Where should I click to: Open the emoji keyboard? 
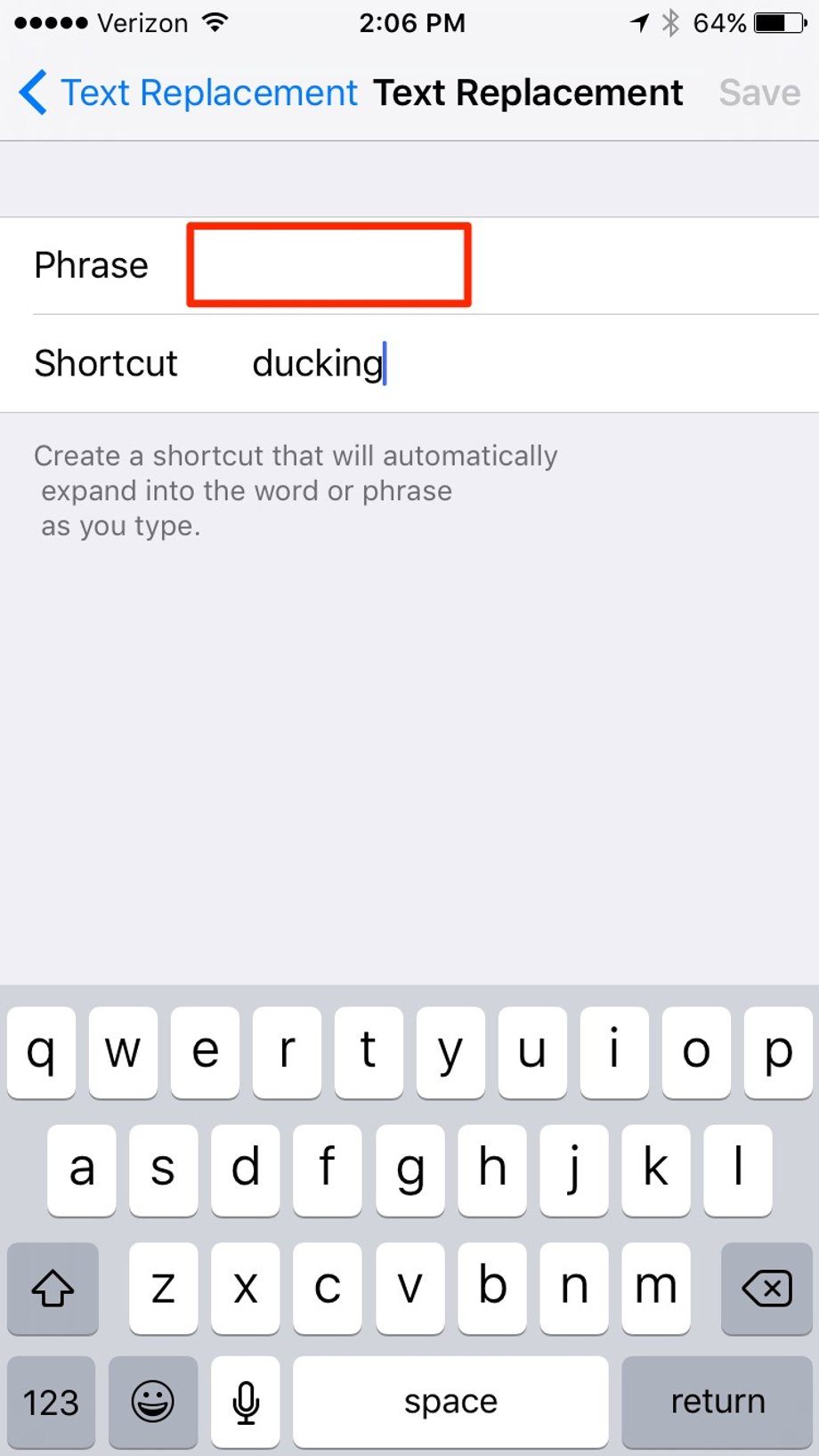tap(153, 1402)
